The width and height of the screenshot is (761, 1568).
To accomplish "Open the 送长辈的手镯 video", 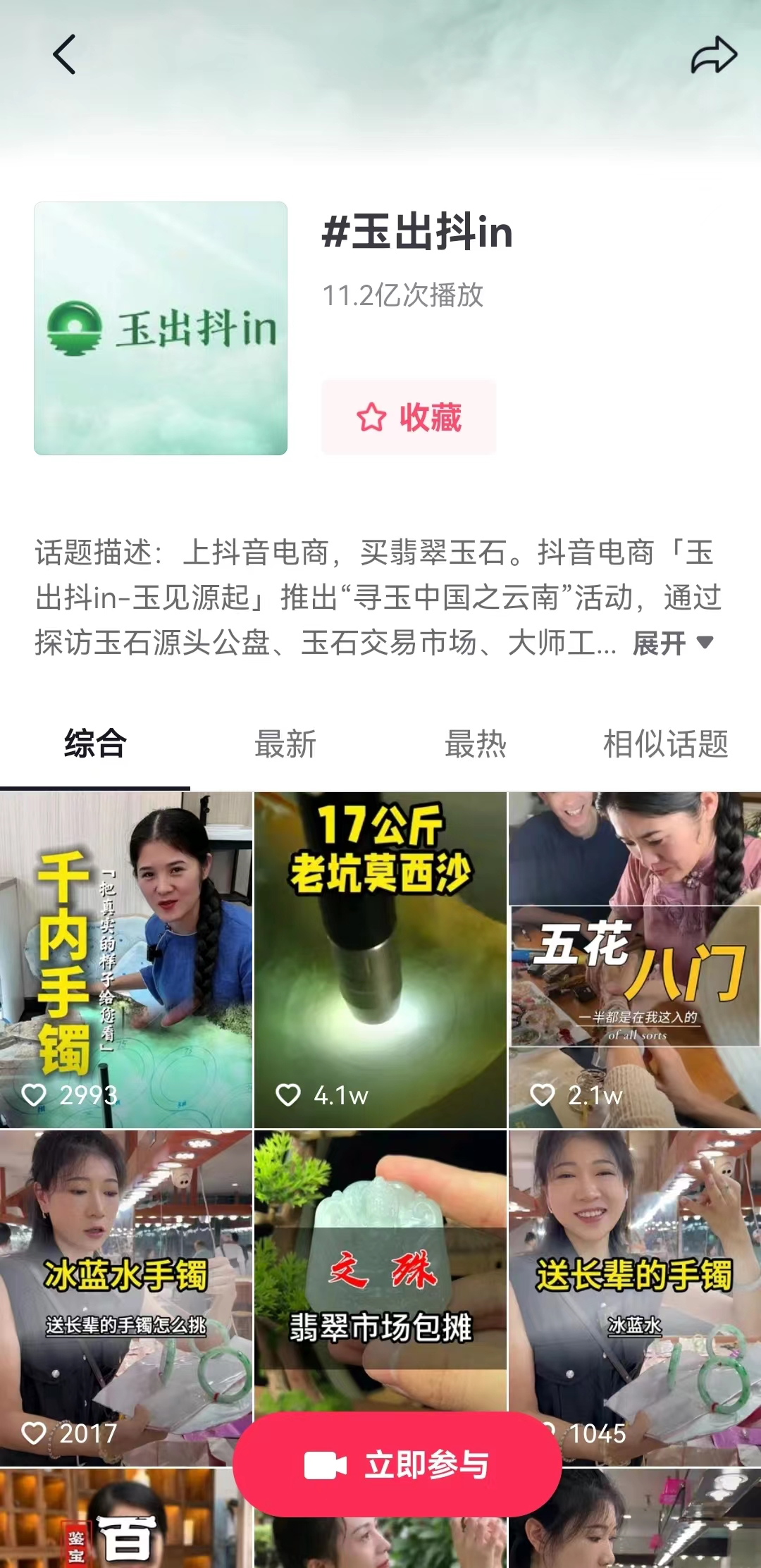I will point(634,1268).
